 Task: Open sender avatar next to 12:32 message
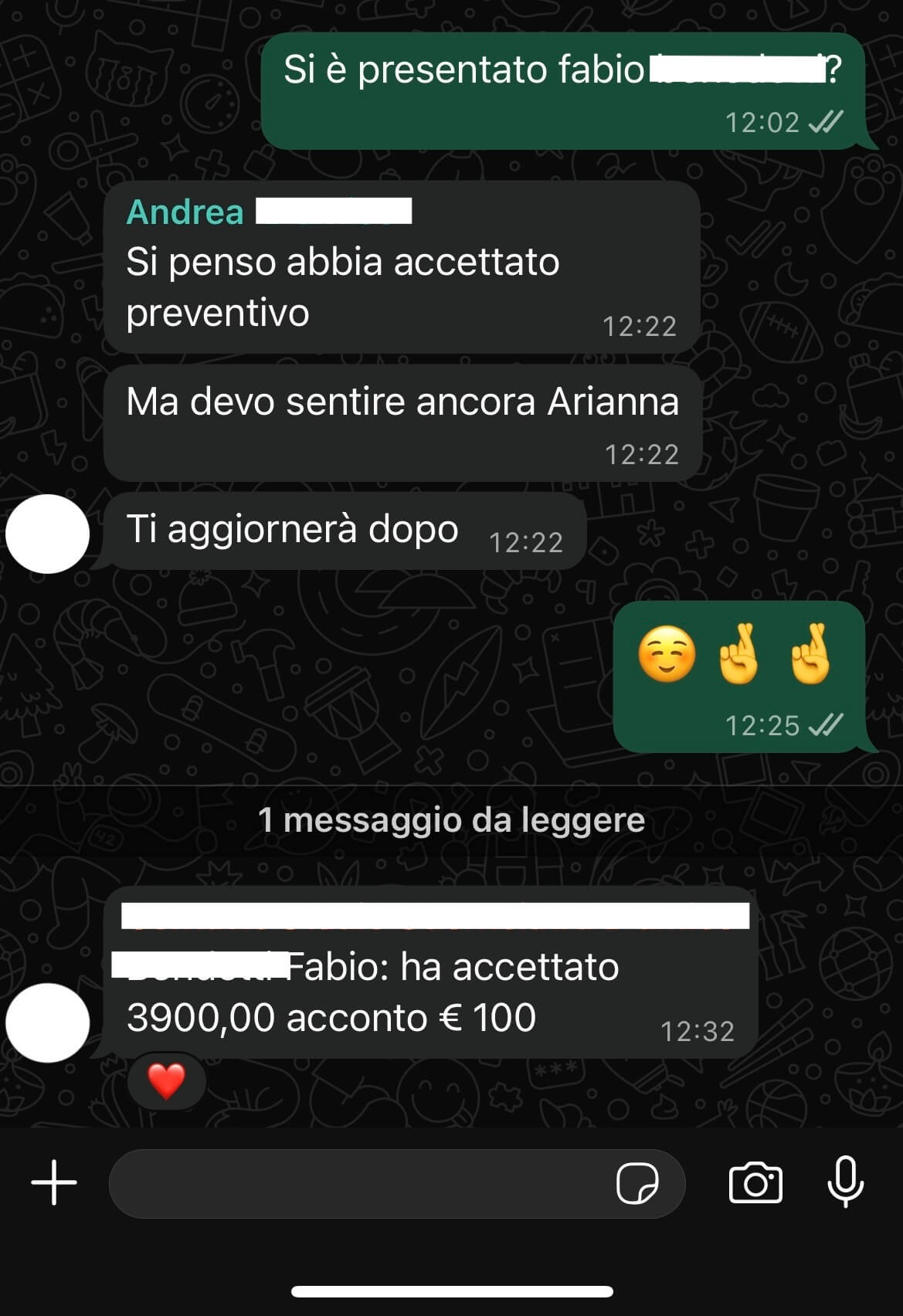point(48,1023)
